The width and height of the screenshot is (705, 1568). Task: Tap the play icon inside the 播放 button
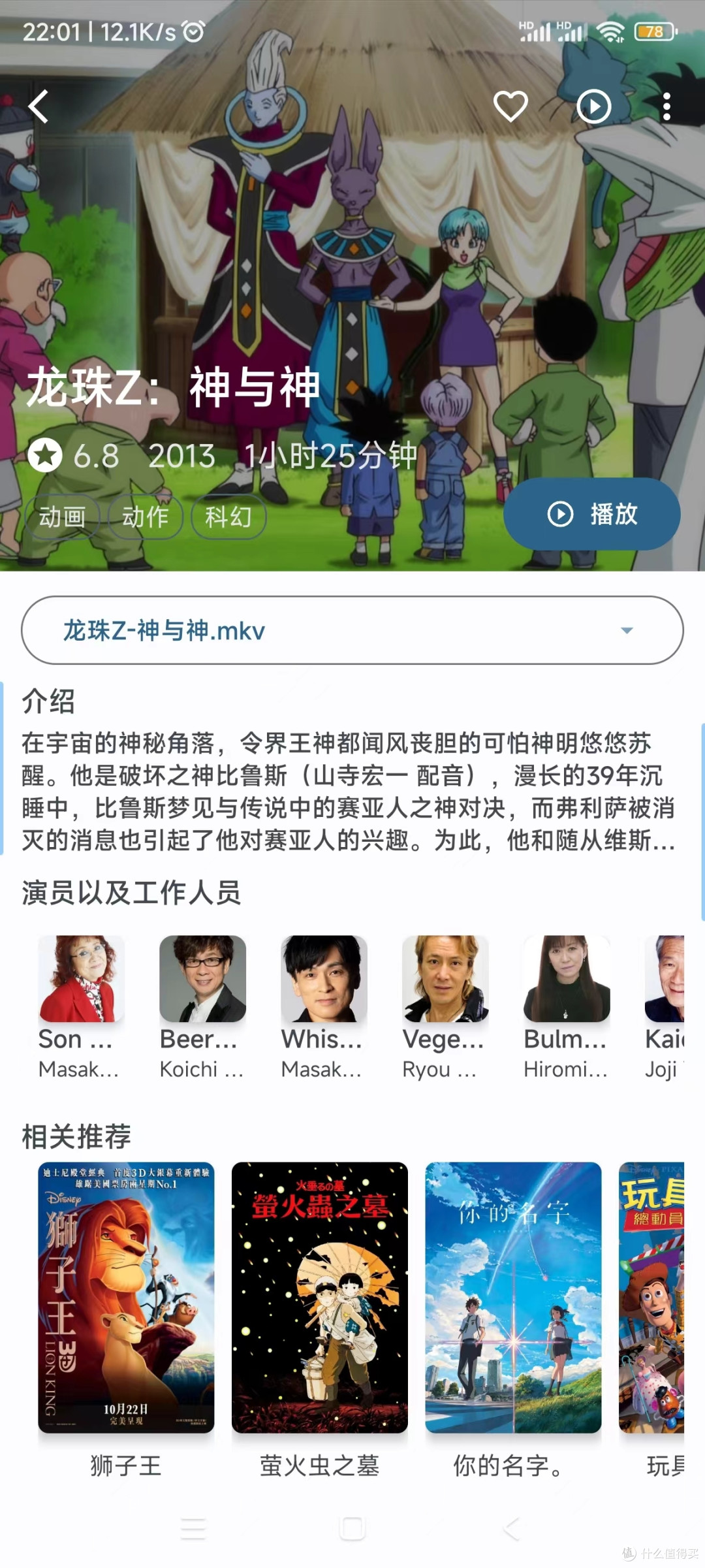[560, 515]
